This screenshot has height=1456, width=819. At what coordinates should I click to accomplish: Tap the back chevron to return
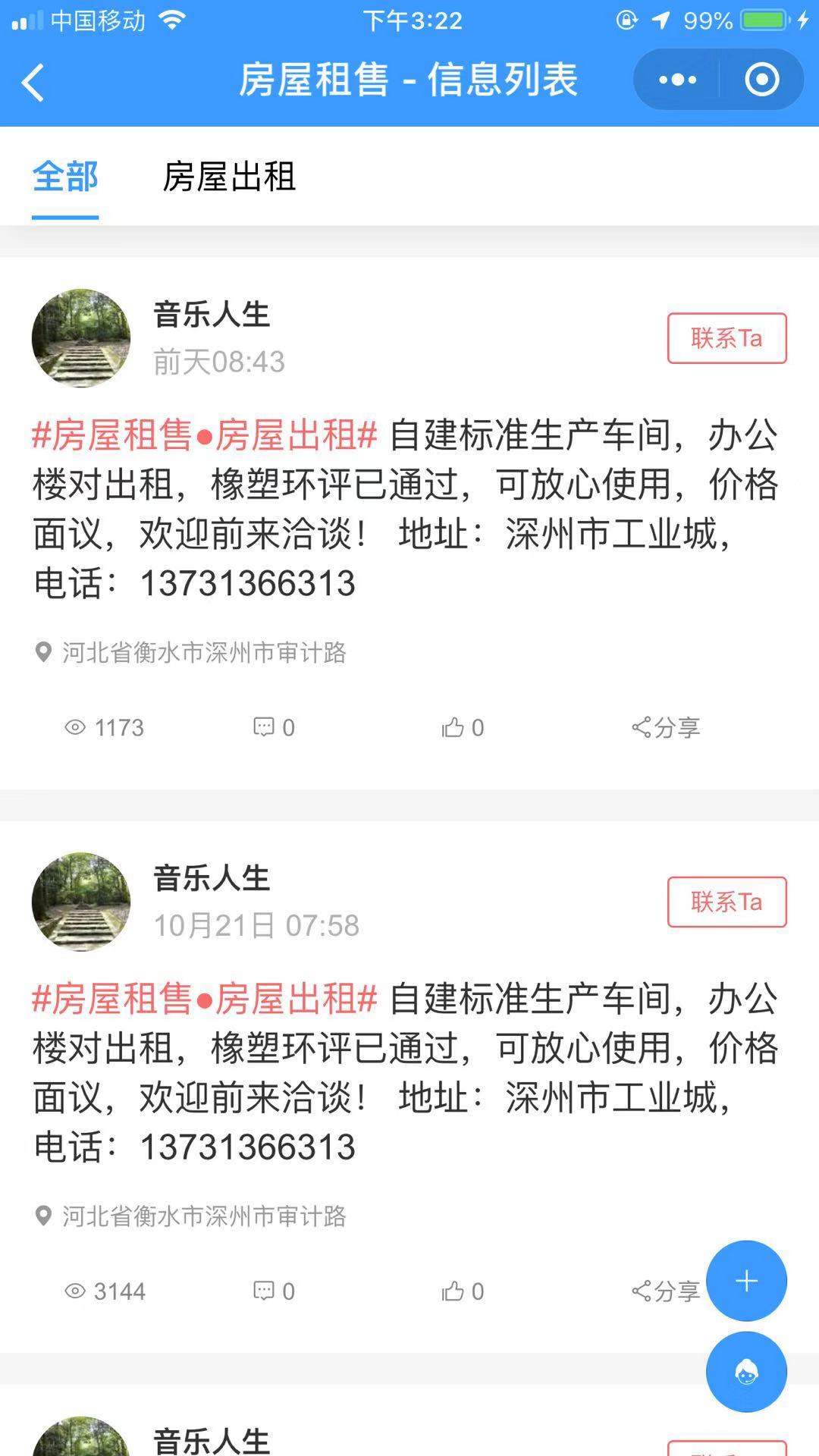click(33, 82)
